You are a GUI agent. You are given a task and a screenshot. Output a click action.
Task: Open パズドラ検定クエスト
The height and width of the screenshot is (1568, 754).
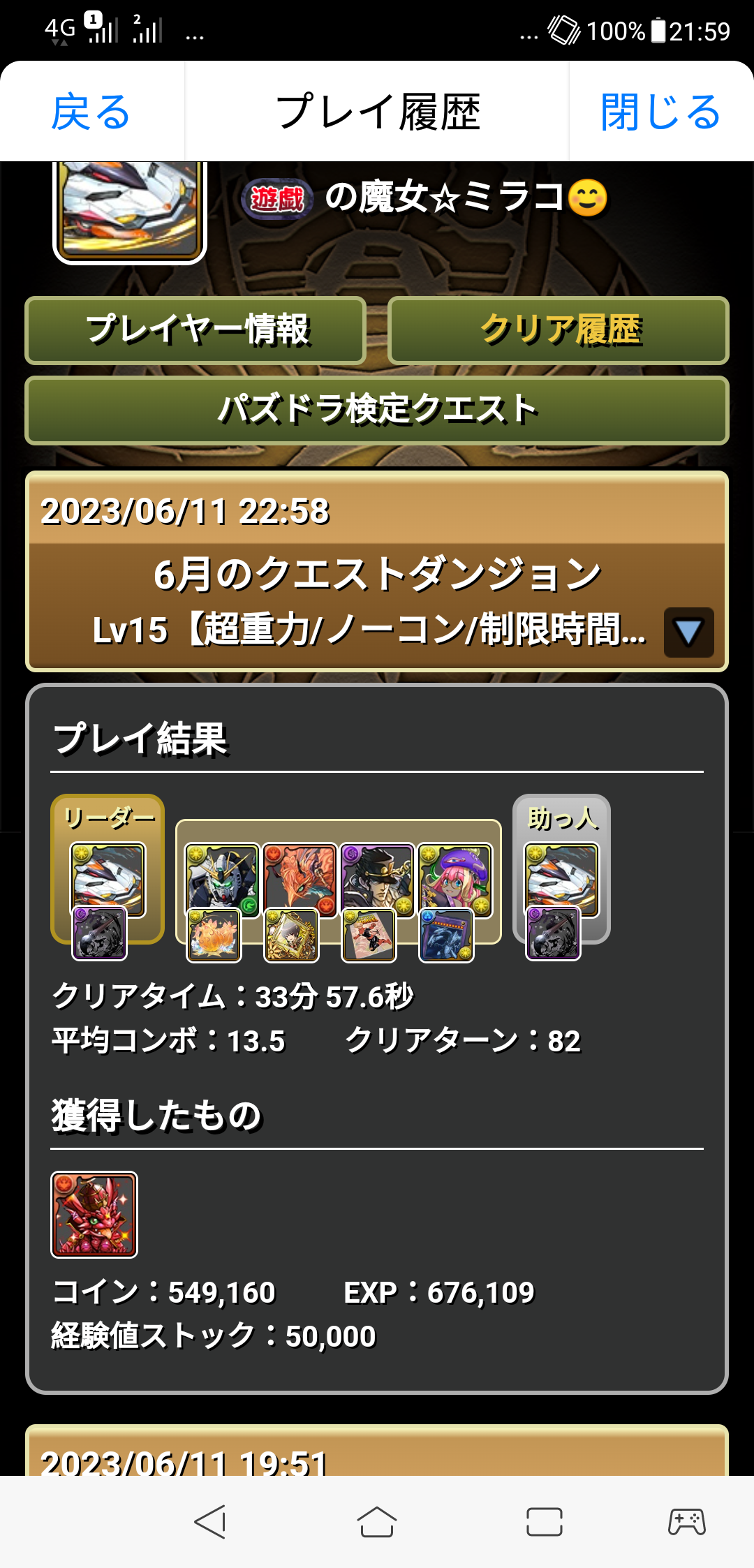point(377,411)
